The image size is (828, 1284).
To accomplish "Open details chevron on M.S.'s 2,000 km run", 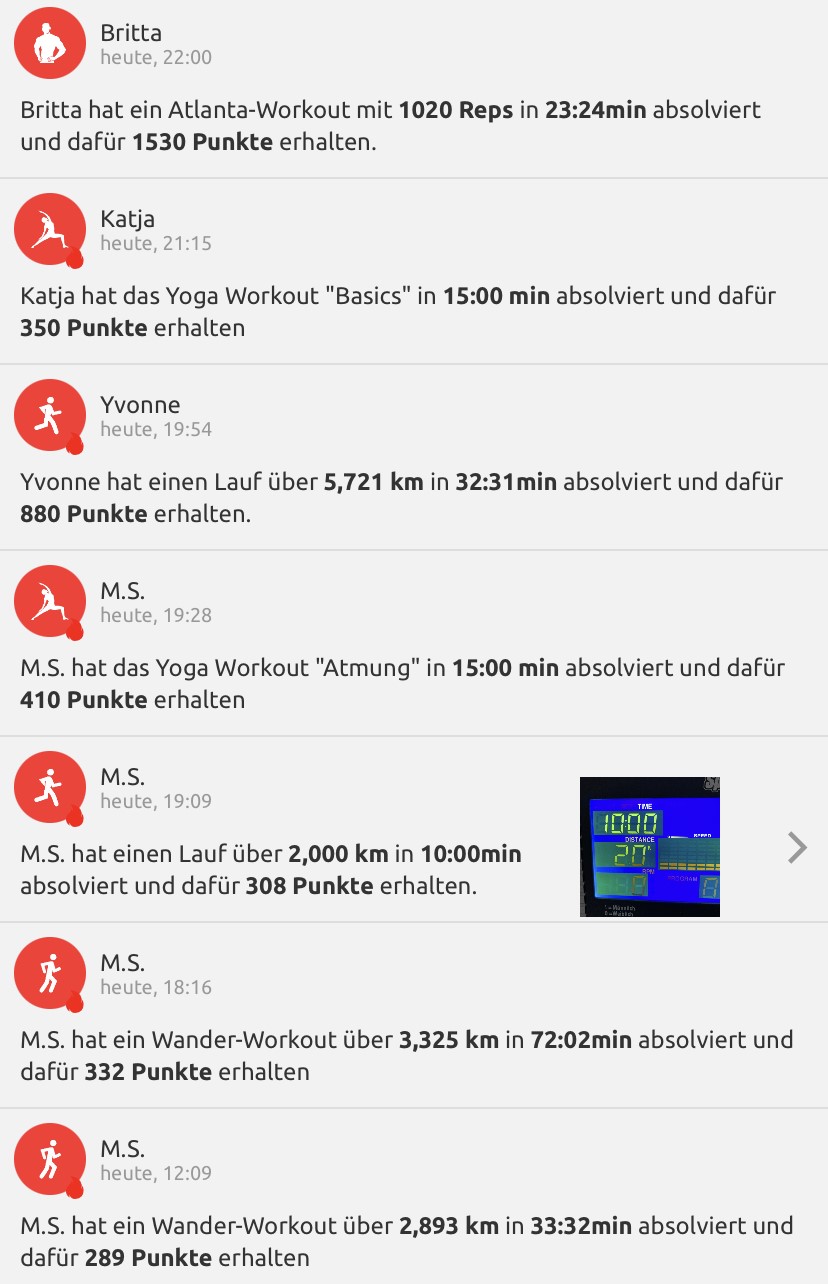I will (797, 848).
